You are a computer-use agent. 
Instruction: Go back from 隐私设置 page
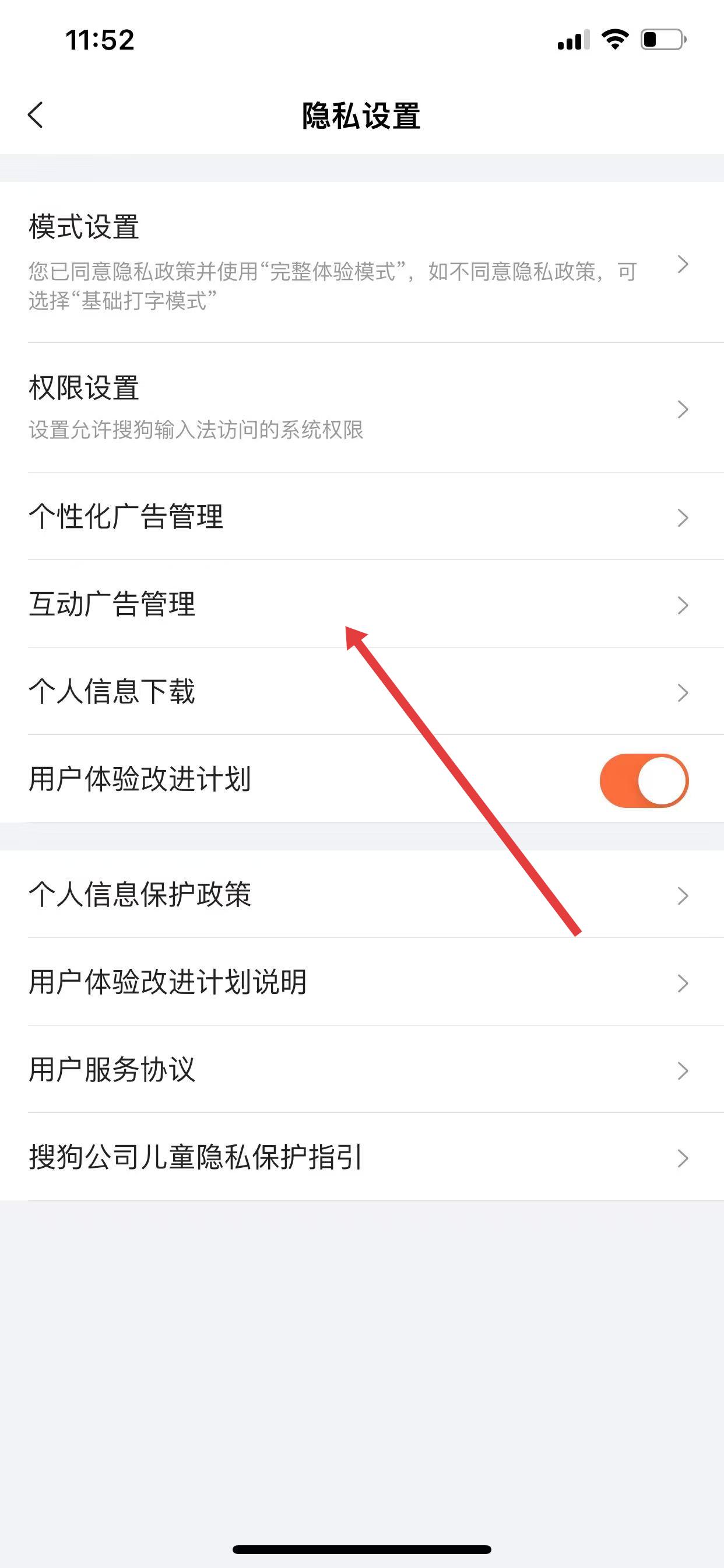click(36, 114)
